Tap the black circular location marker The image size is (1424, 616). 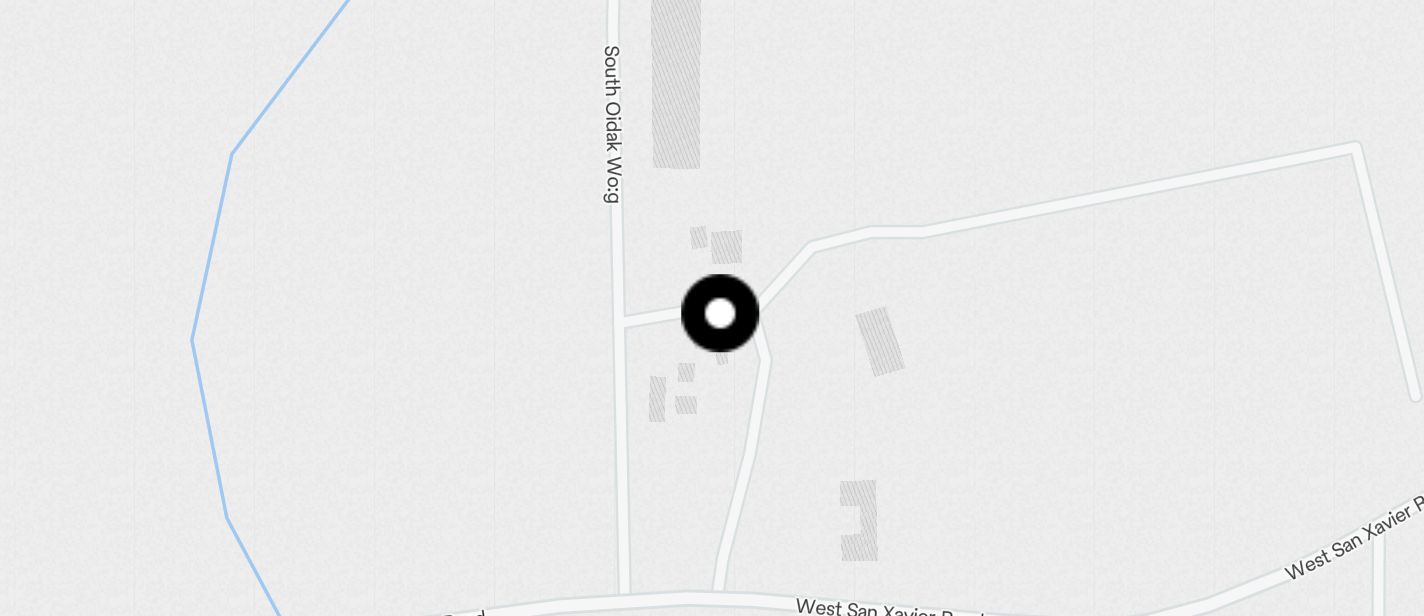[720, 313]
